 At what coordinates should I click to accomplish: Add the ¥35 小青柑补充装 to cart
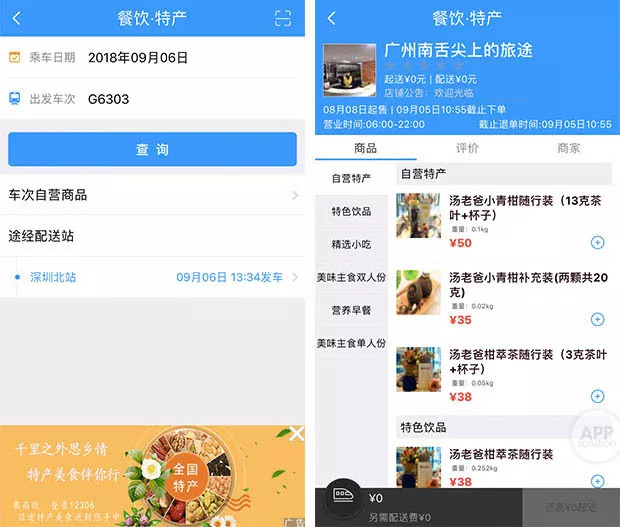click(x=598, y=320)
